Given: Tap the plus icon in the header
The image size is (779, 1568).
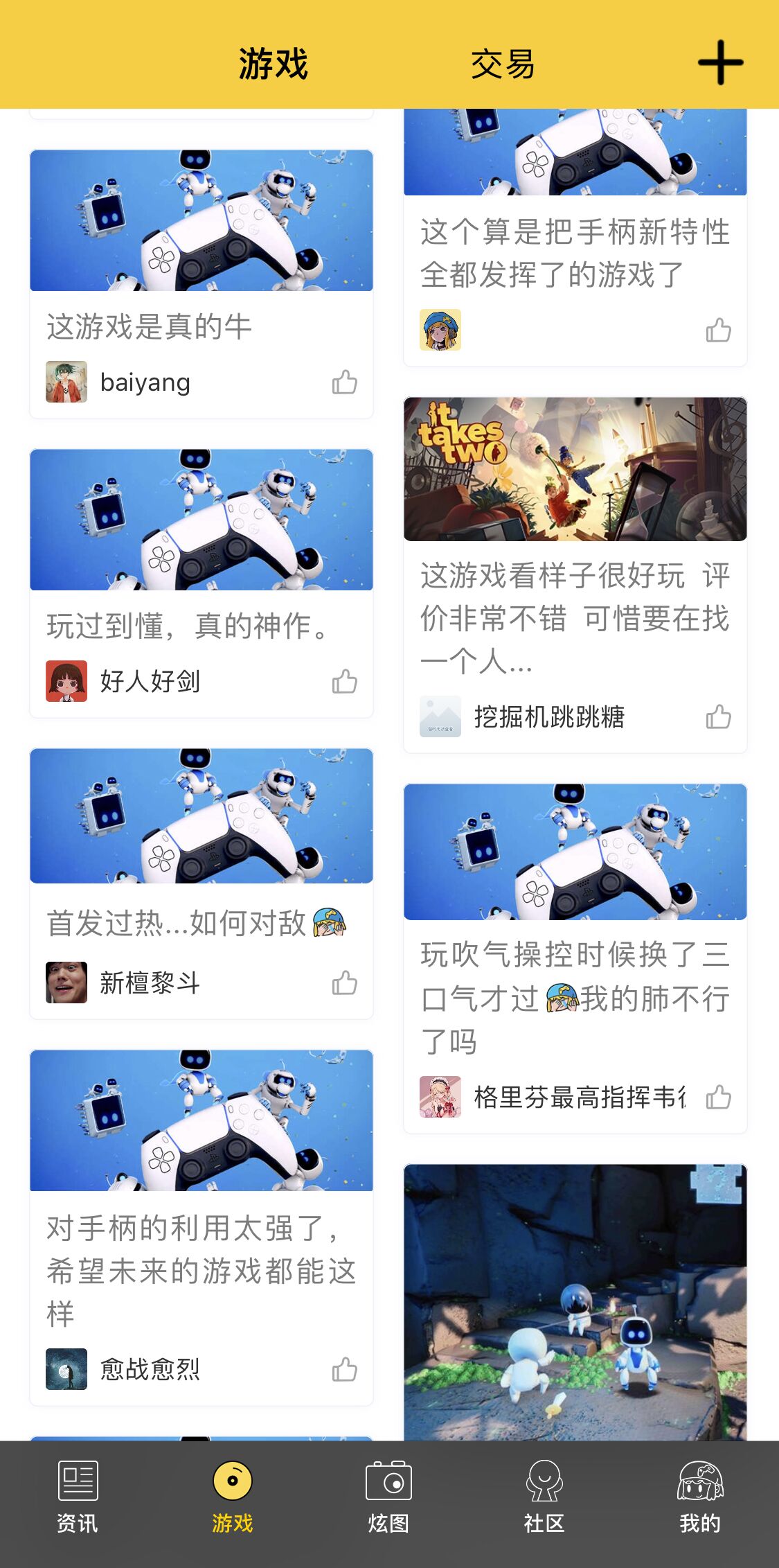Looking at the screenshot, I should [720, 63].
